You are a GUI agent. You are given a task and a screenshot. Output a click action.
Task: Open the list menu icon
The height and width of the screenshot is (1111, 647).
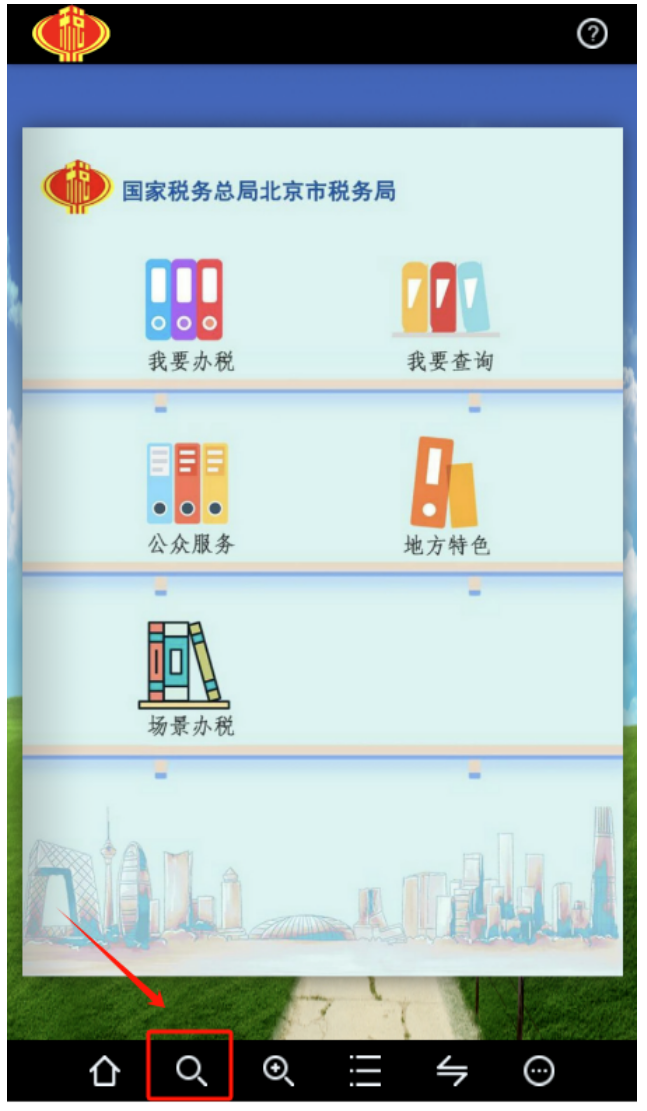coord(365,1071)
